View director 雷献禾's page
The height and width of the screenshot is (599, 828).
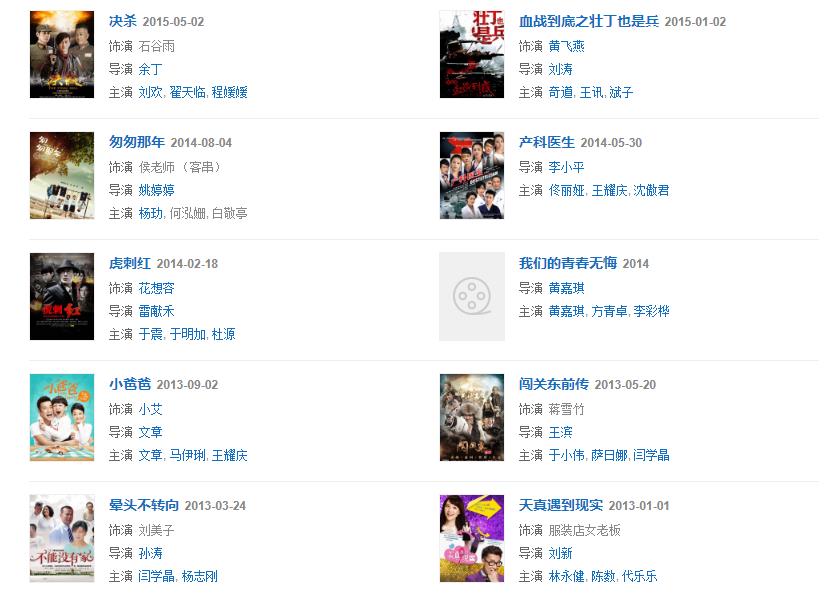(157, 311)
